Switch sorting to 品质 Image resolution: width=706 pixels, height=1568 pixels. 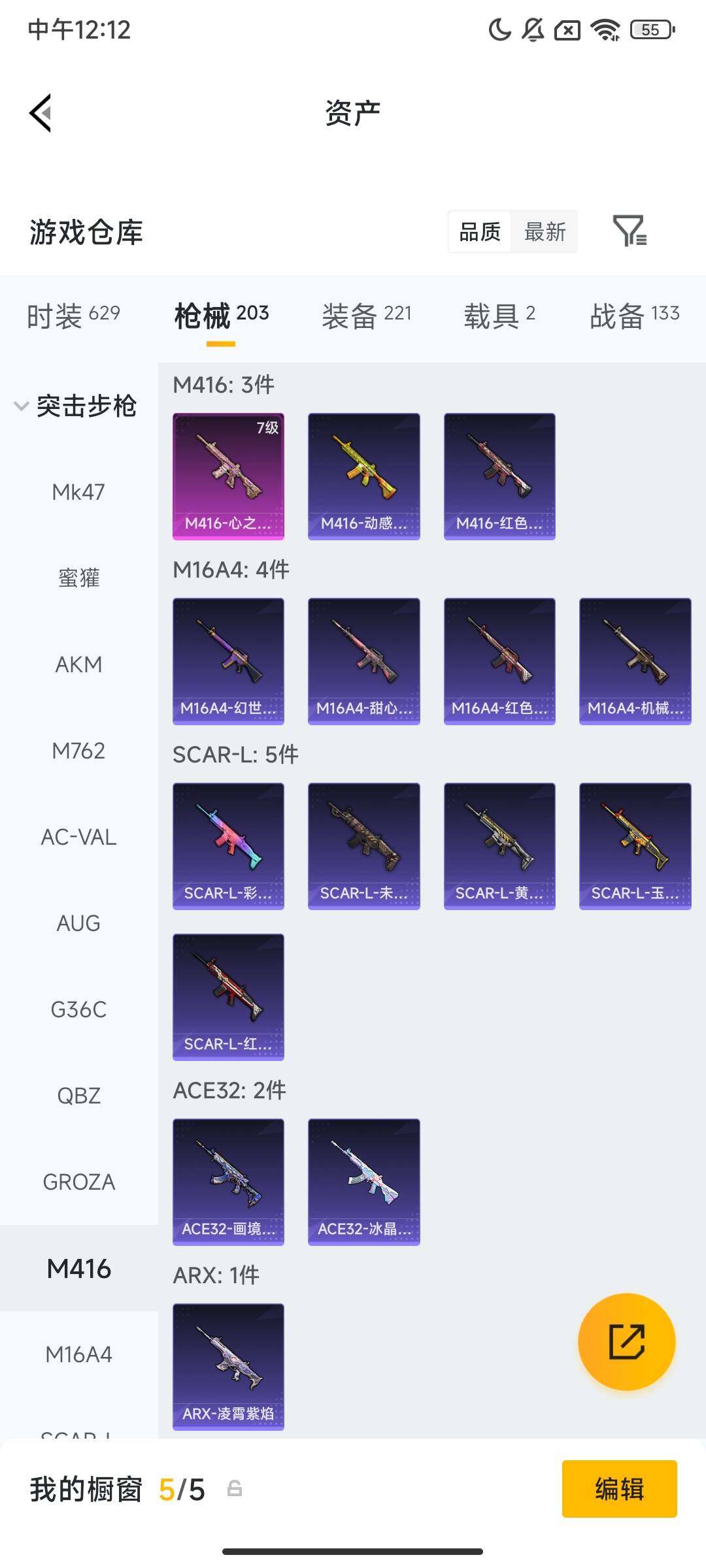(479, 232)
